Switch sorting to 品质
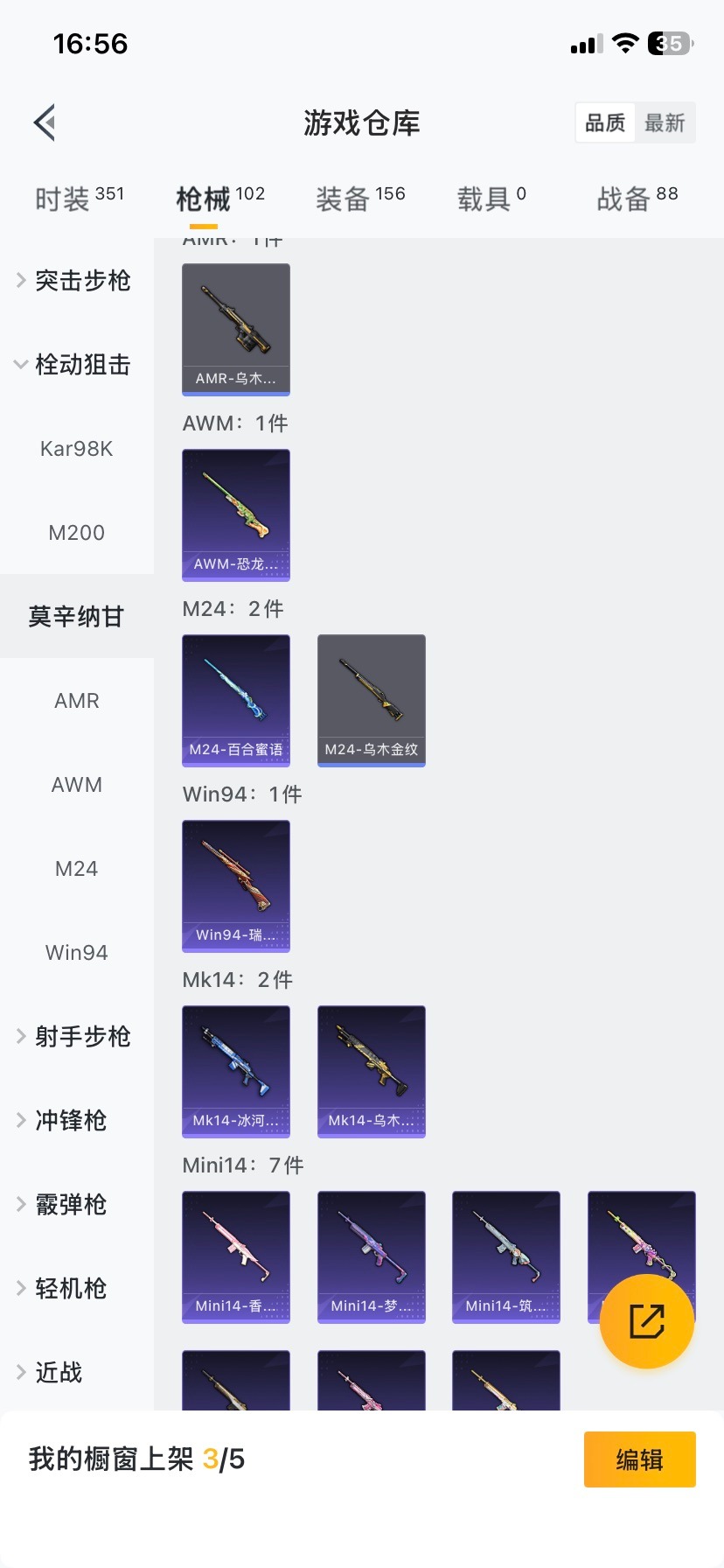This screenshot has height=1568, width=724. coord(604,122)
